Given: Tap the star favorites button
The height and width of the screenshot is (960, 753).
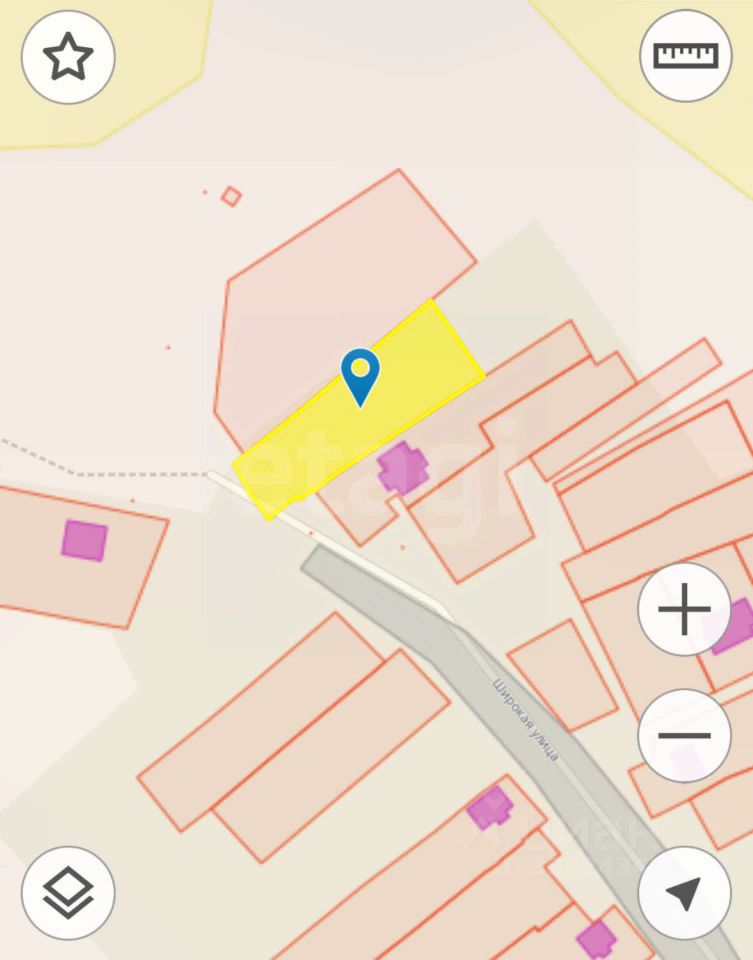Looking at the screenshot, I should tap(68, 57).
